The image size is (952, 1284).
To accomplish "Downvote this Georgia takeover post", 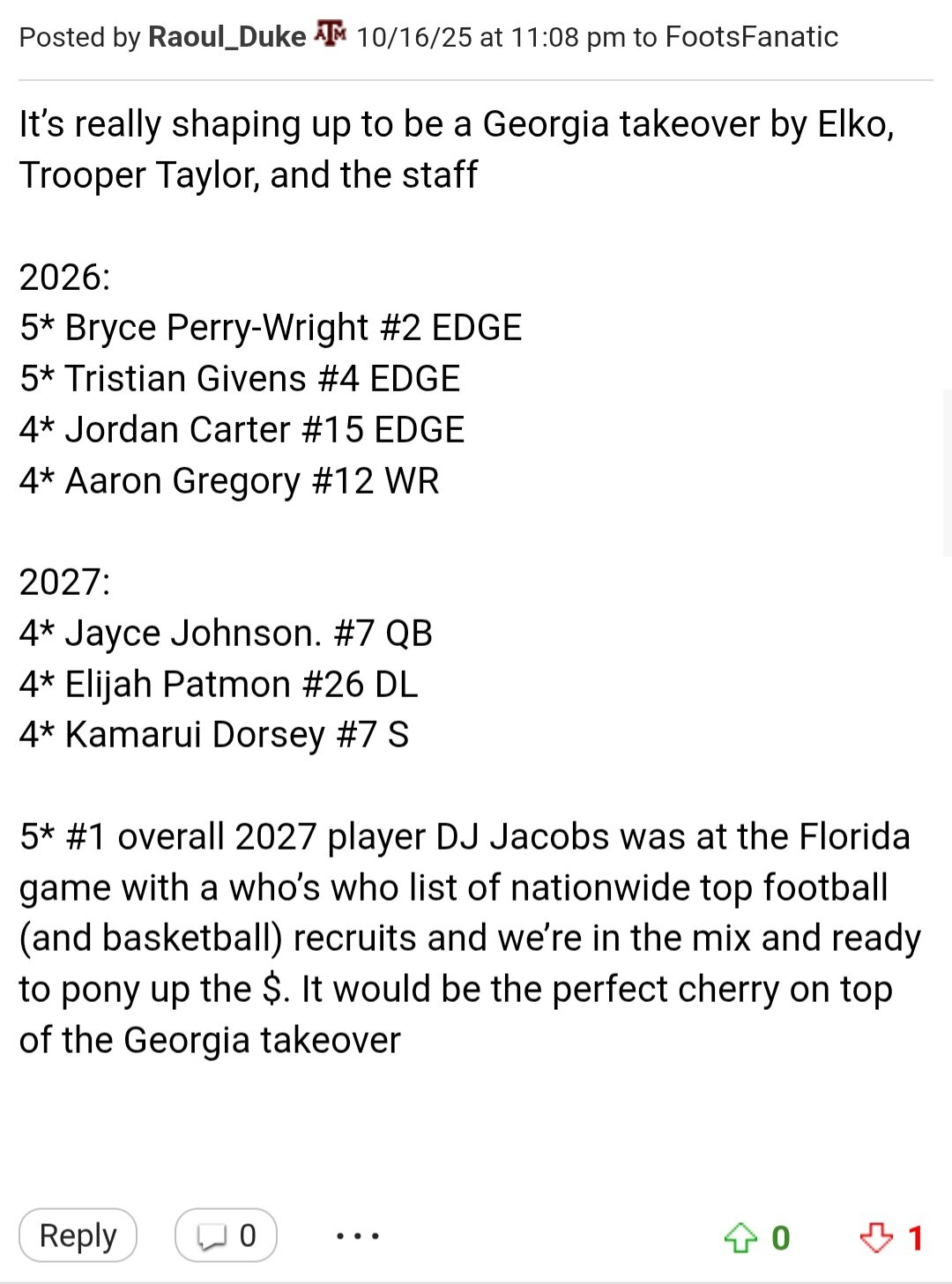I will pos(876,1238).
